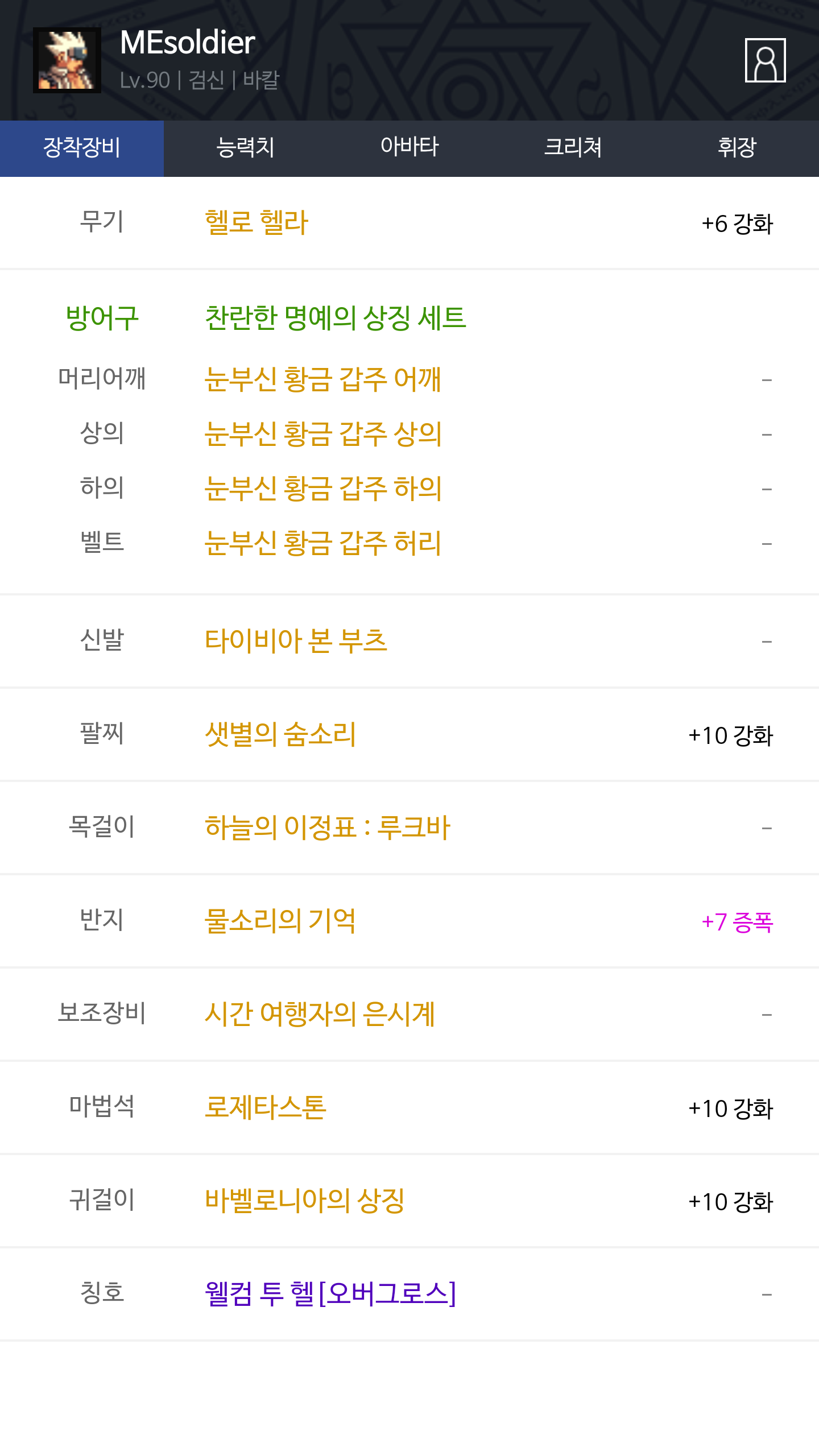The width and height of the screenshot is (819, 1456).
Task: Switch to the 휘장 tab
Action: click(x=737, y=148)
